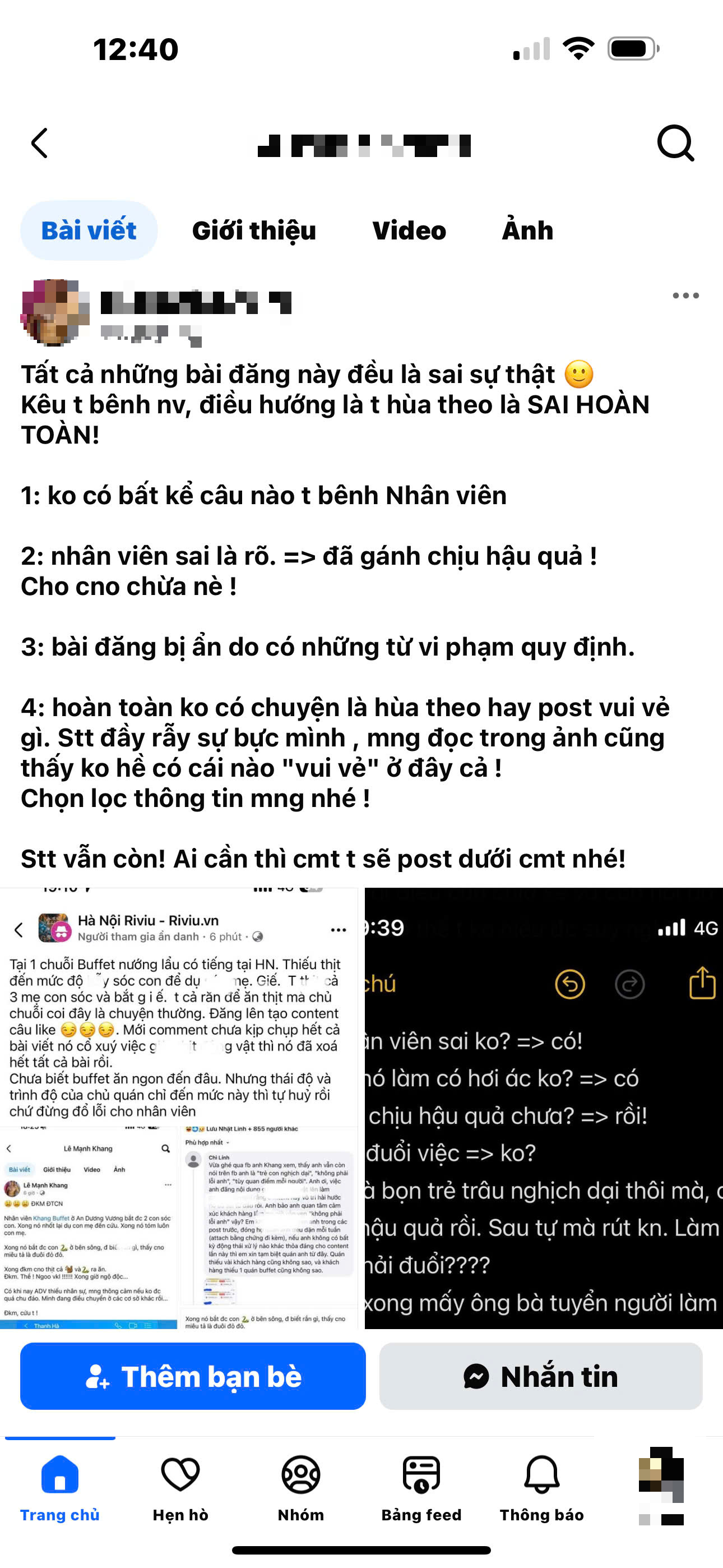
Task: Open the Ảnh tab
Action: [x=527, y=230]
